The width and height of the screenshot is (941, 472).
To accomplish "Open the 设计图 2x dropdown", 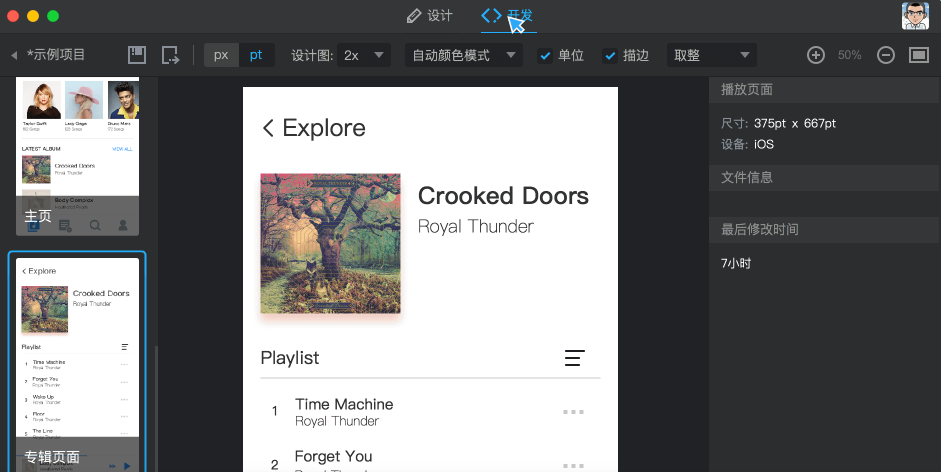I will pyautogui.click(x=364, y=55).
